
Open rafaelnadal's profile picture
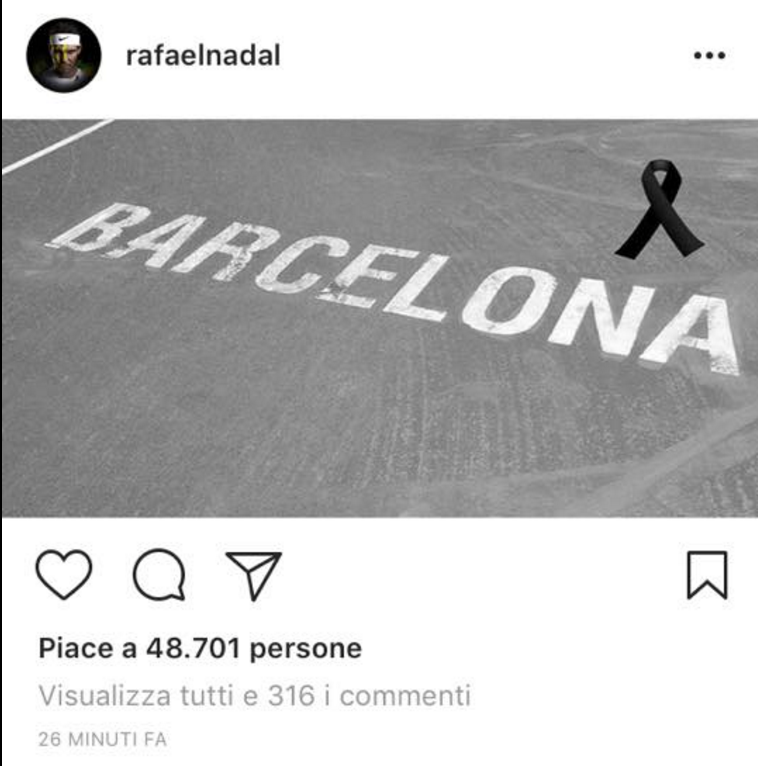coord(64,55)
